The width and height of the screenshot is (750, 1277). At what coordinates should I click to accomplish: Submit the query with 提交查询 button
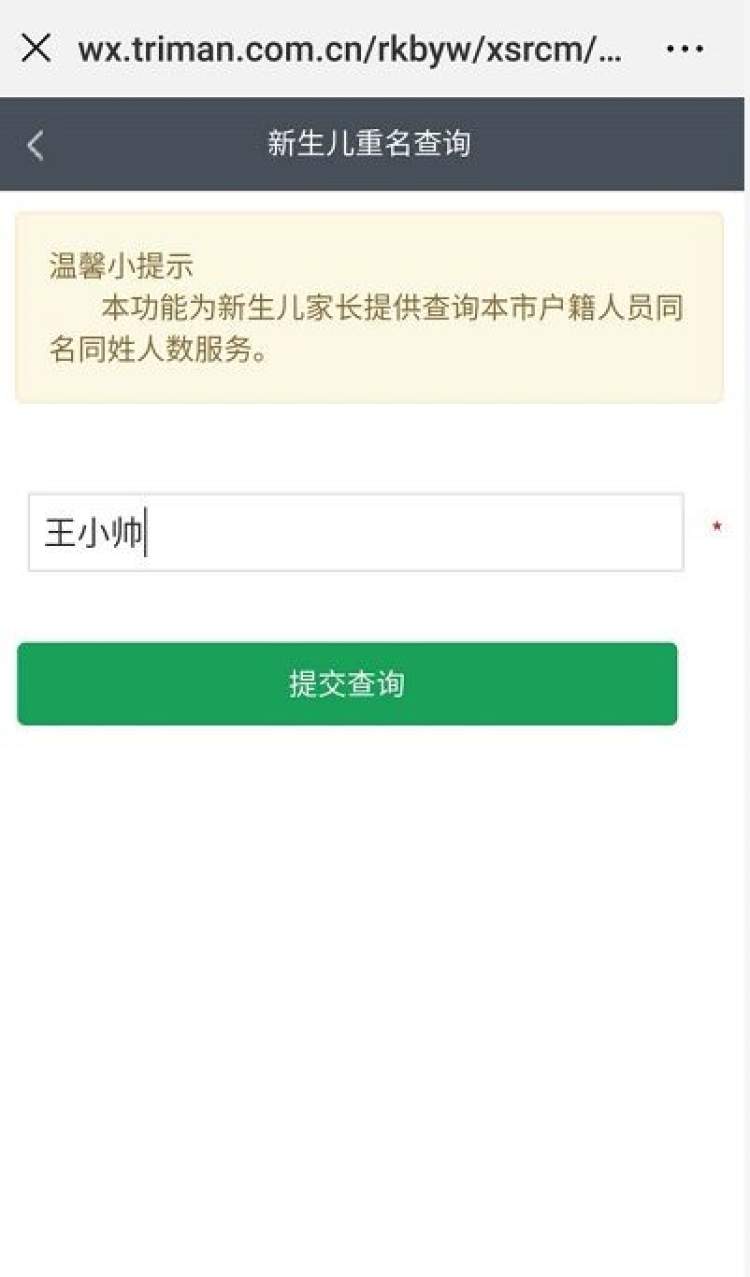pyautogui.click(x=347, y=684)
